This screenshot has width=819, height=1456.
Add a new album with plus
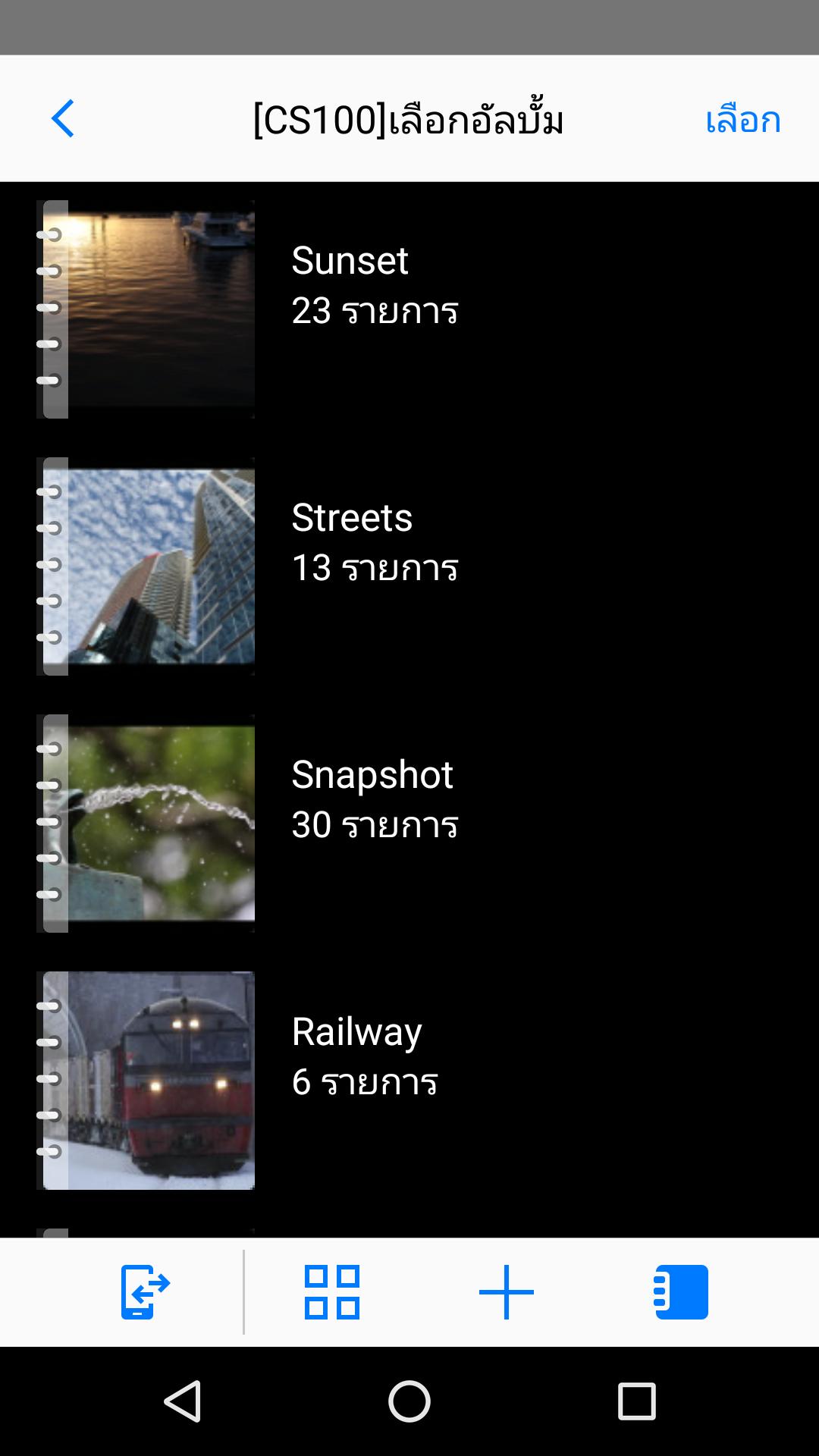(507, 1292)
